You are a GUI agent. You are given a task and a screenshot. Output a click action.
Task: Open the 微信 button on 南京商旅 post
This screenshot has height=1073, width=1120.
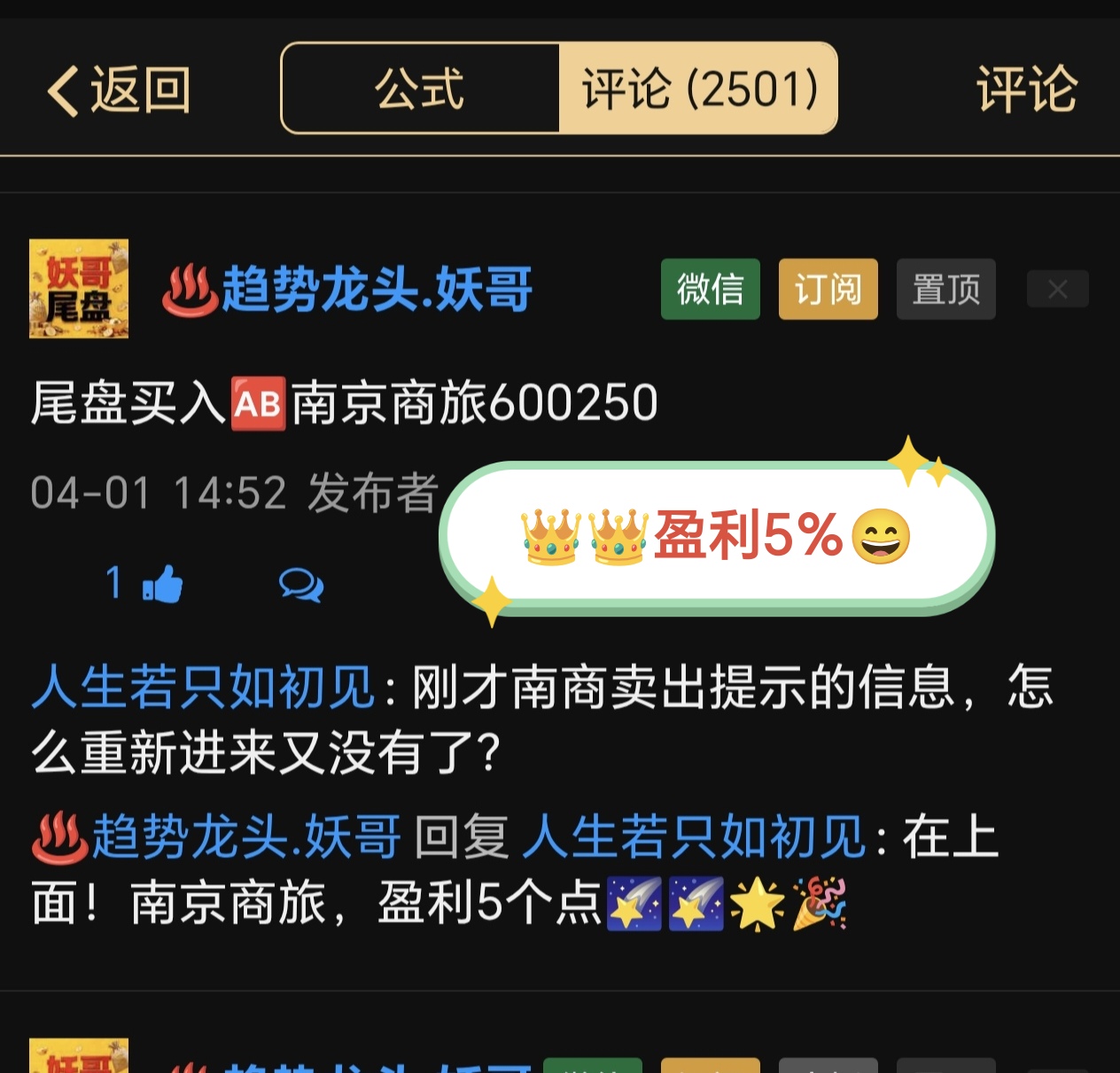coord(710,289)
